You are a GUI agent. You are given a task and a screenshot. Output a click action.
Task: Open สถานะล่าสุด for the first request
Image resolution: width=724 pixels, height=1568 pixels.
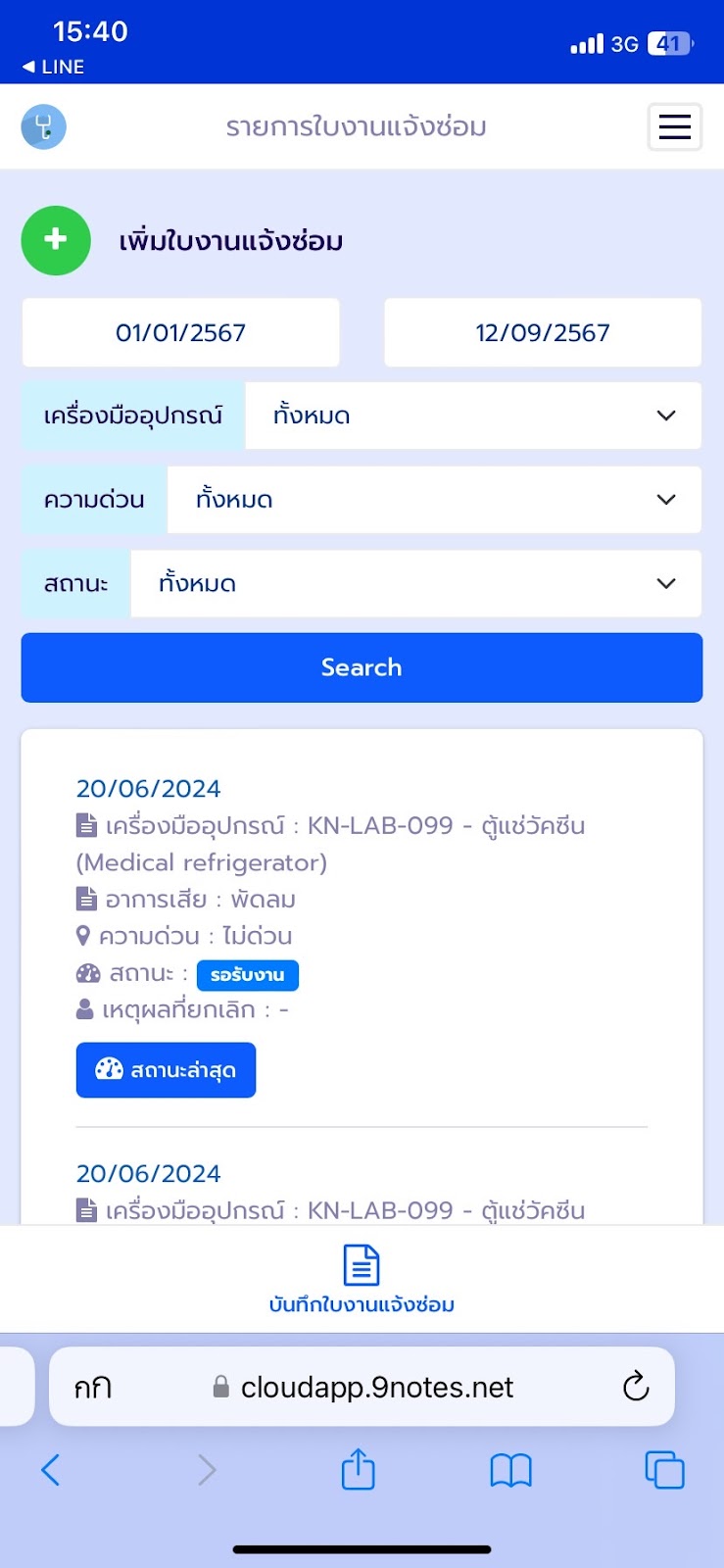point(166,1070)
